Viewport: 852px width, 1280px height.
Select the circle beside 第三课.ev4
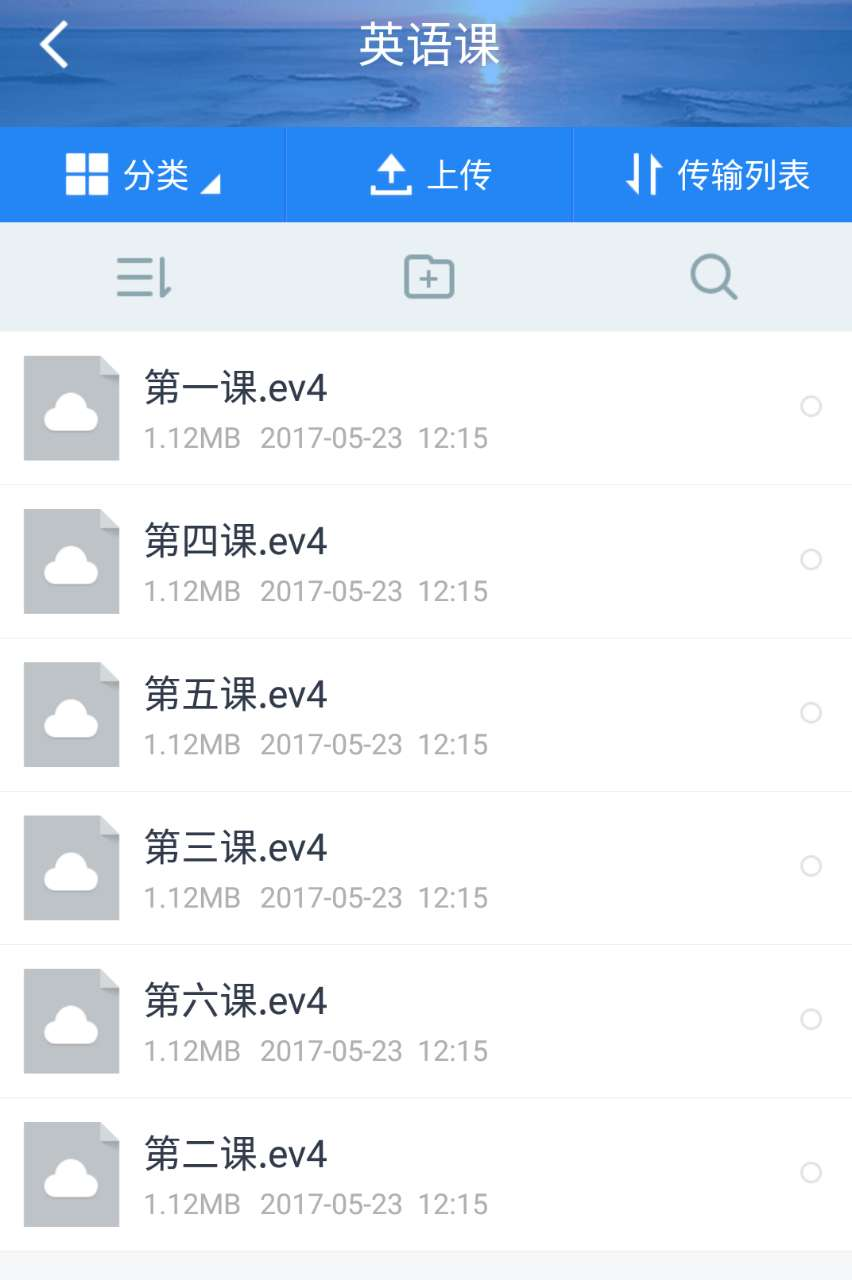[x=810, y=867]
